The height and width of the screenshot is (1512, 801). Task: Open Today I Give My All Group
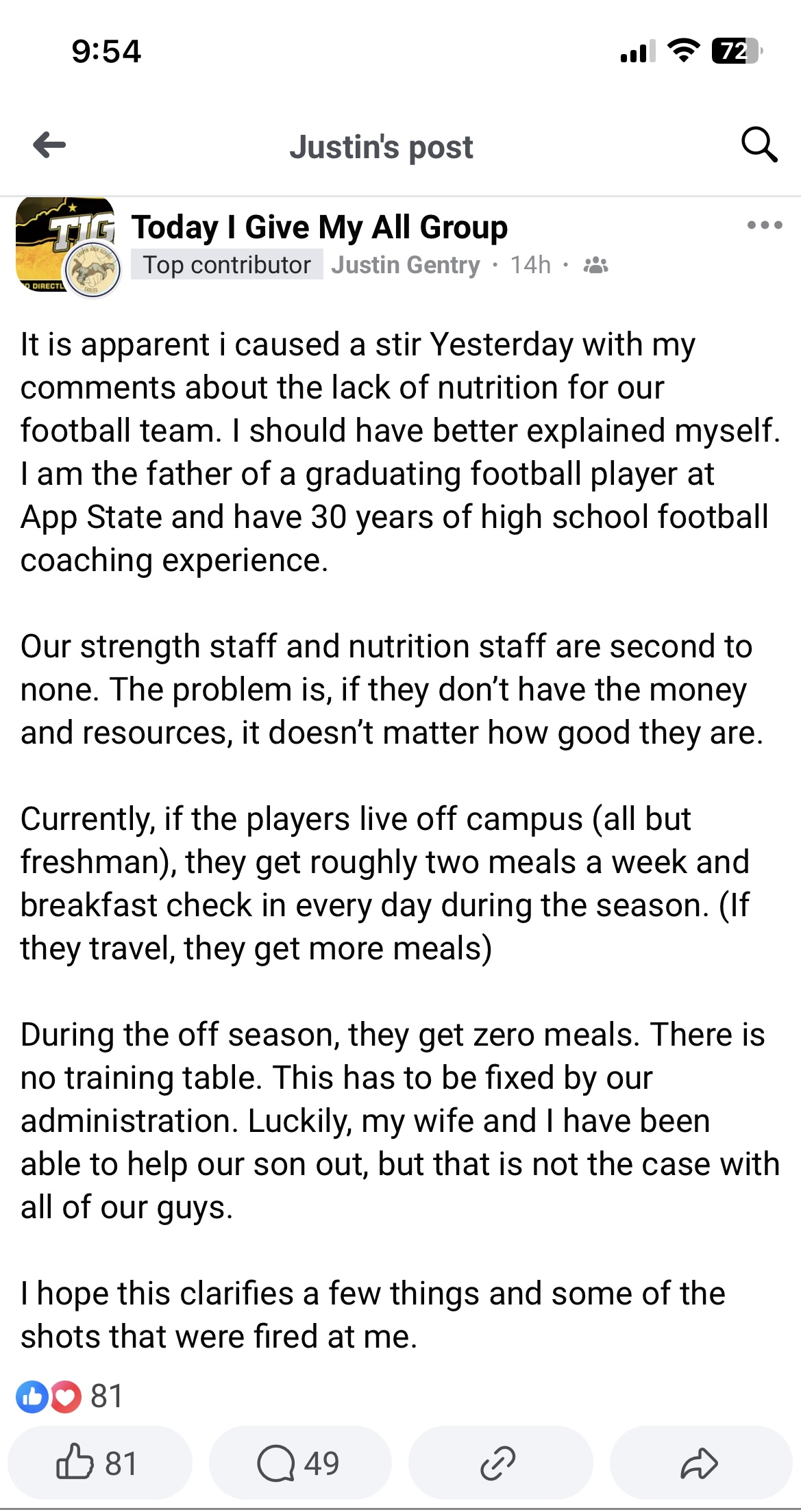319,227
